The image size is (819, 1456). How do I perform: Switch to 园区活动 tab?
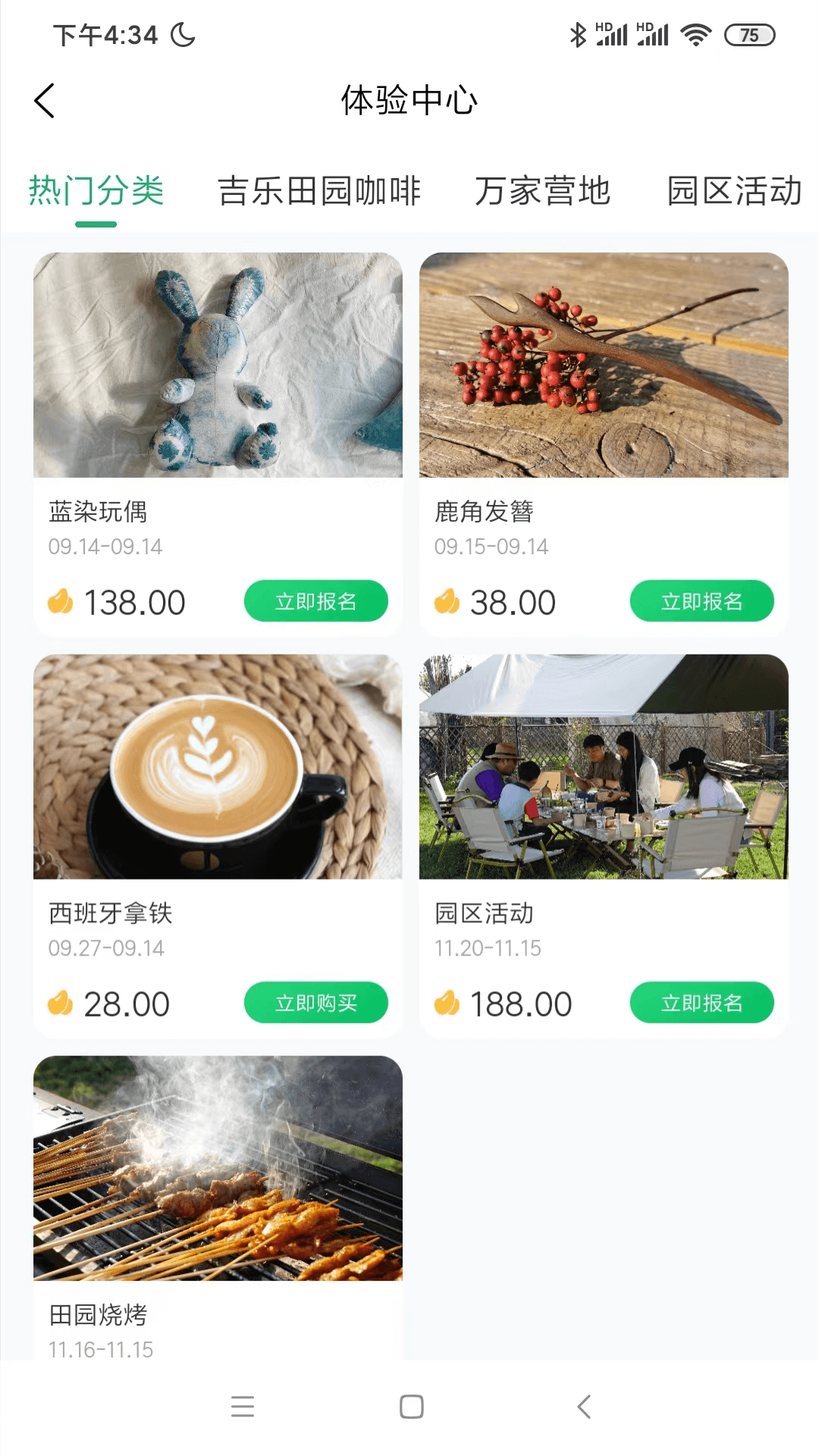click(x=733, y=190)
